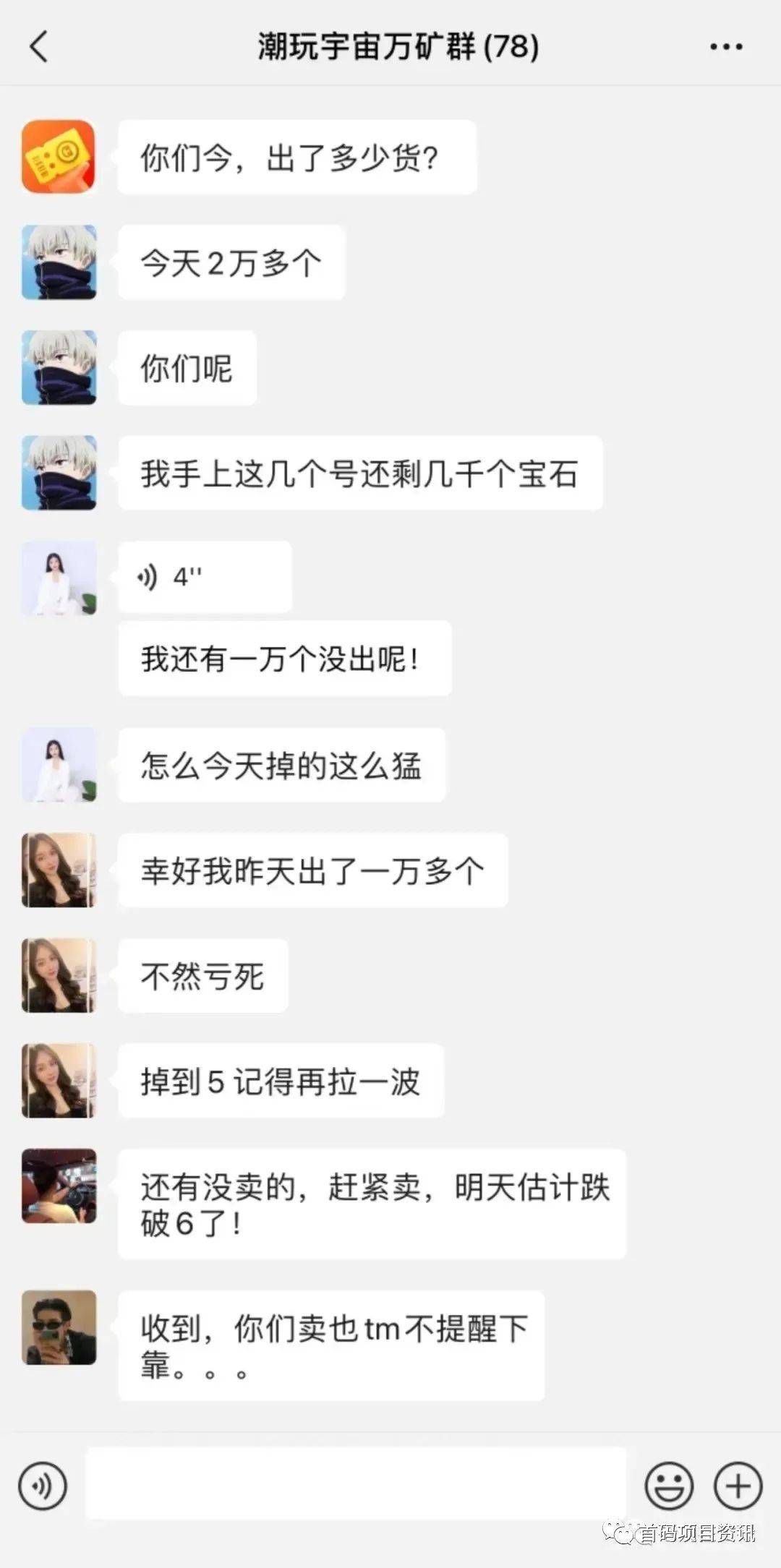The image size is (781, 1568).
Task: Open the three-dot chat info menu
Action: [x=725, y=47]
